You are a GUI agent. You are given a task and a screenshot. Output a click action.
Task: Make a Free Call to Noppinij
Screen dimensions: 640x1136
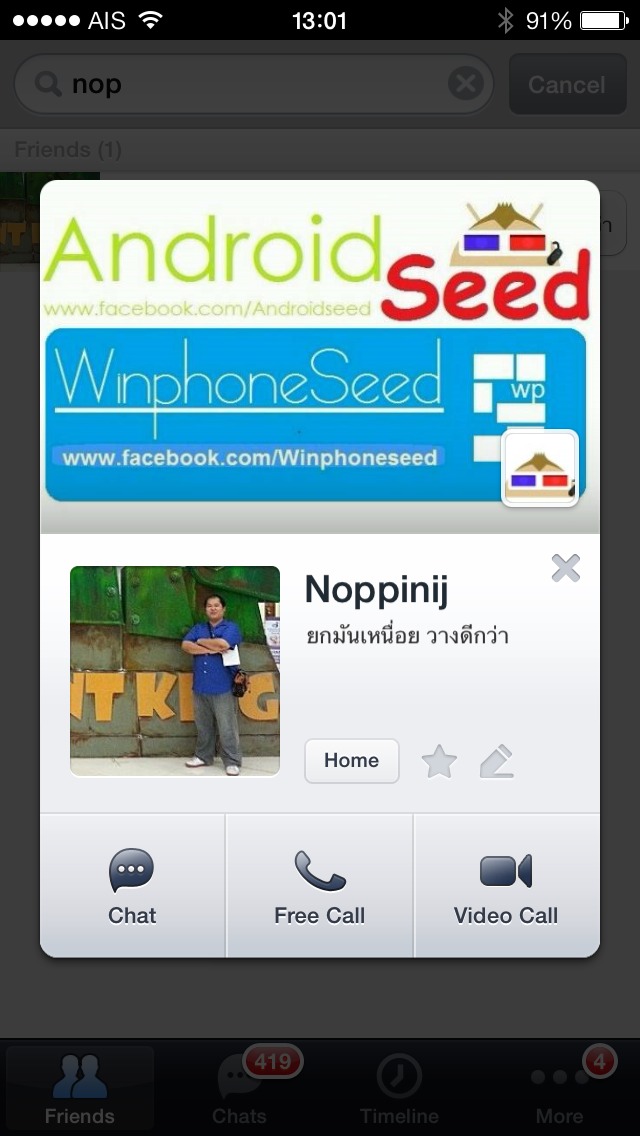click(319, 886)
